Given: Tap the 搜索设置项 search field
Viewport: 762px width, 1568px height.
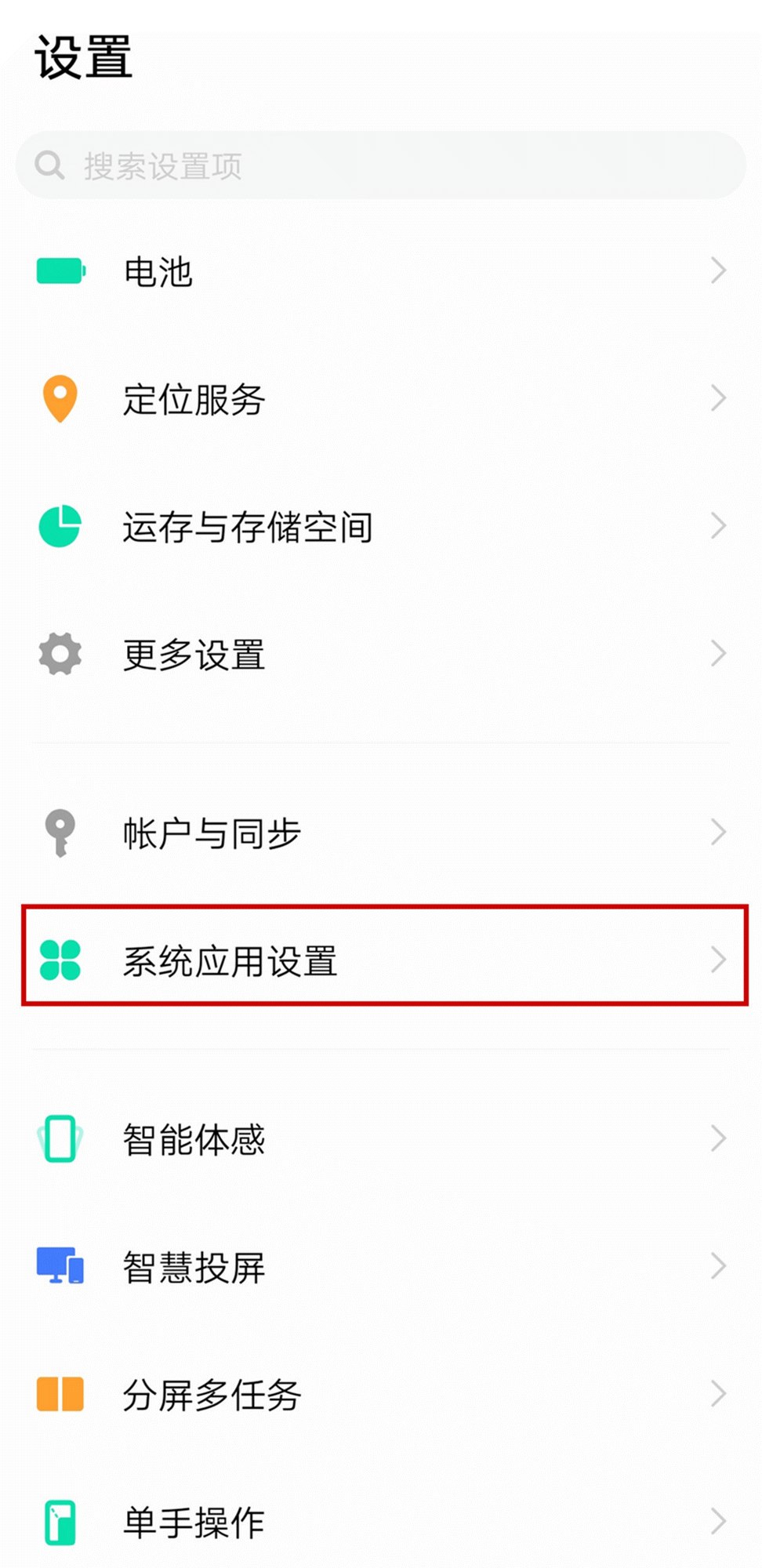Looking at the screenshot, I should (381, 165).
